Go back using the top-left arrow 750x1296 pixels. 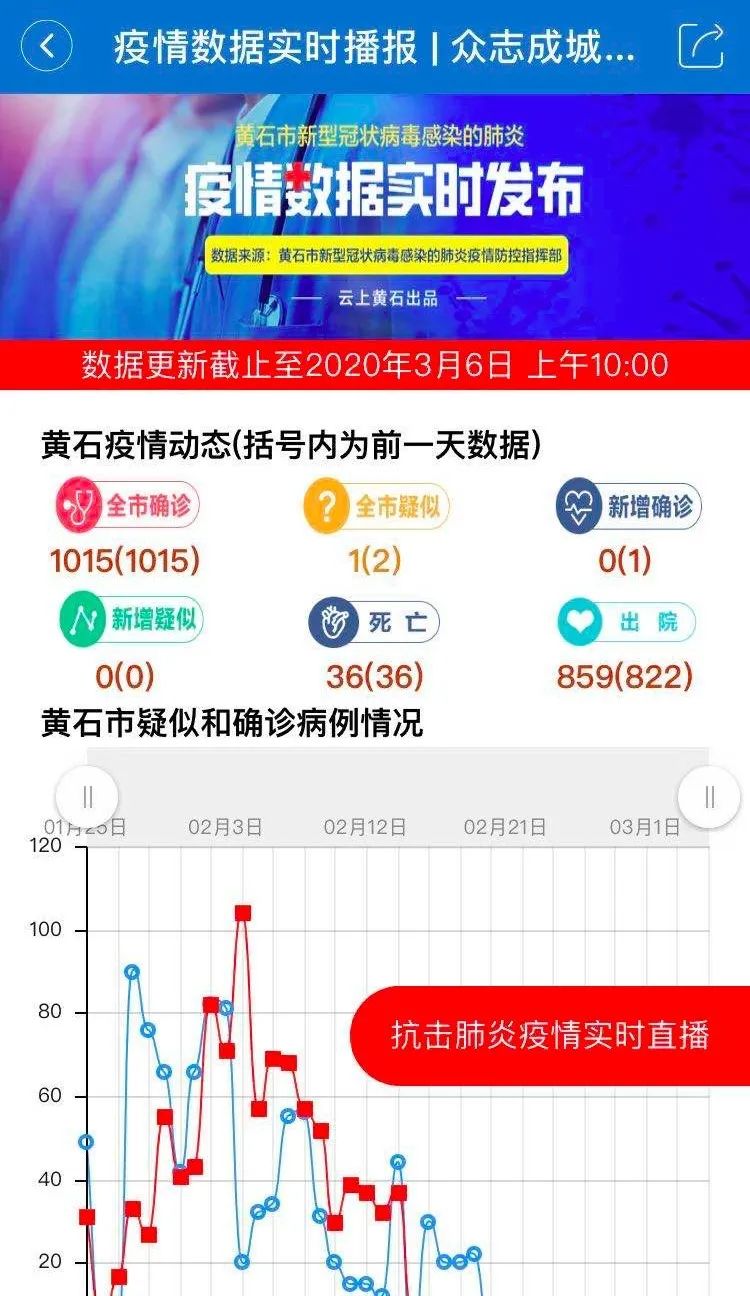(x=46, y=47)
